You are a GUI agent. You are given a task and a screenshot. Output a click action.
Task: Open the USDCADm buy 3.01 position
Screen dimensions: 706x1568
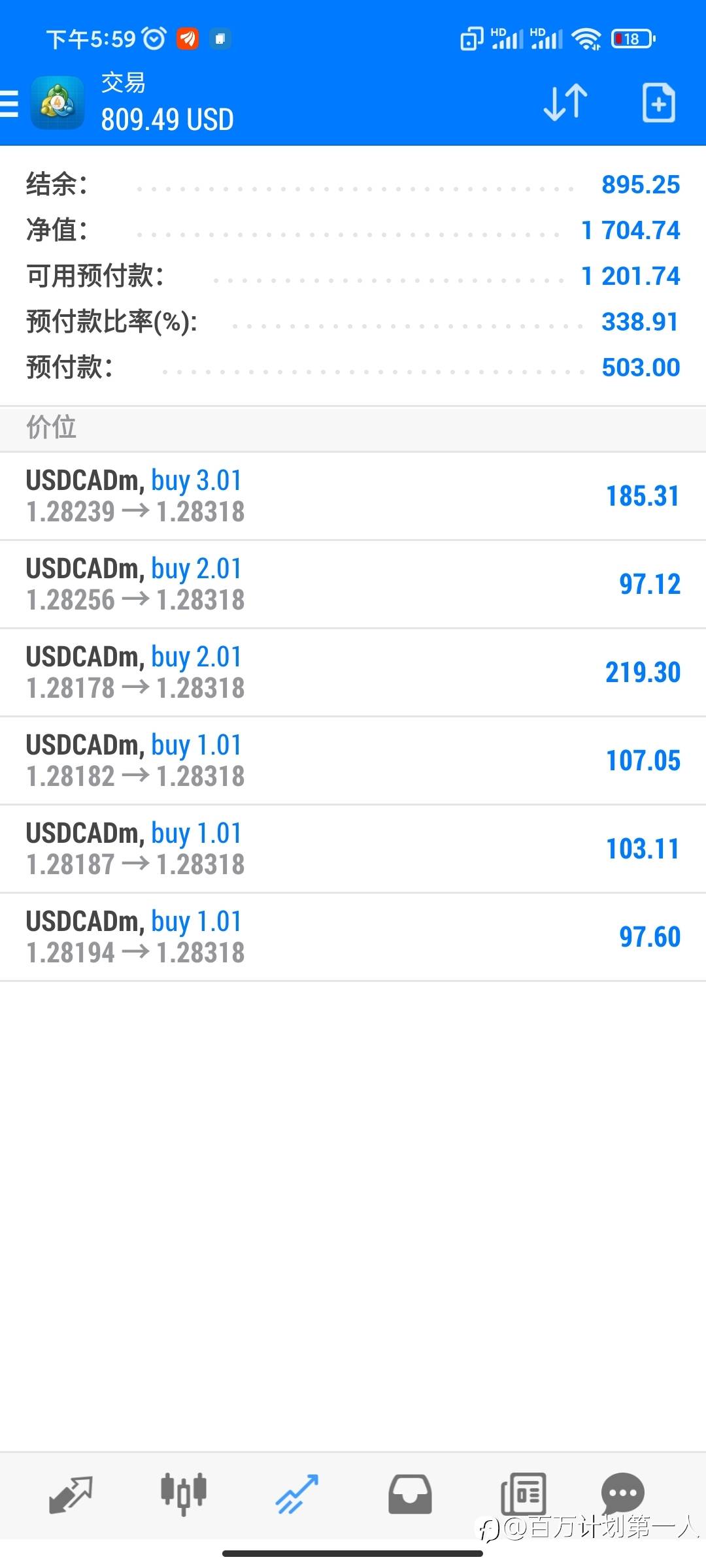[353, 496]
